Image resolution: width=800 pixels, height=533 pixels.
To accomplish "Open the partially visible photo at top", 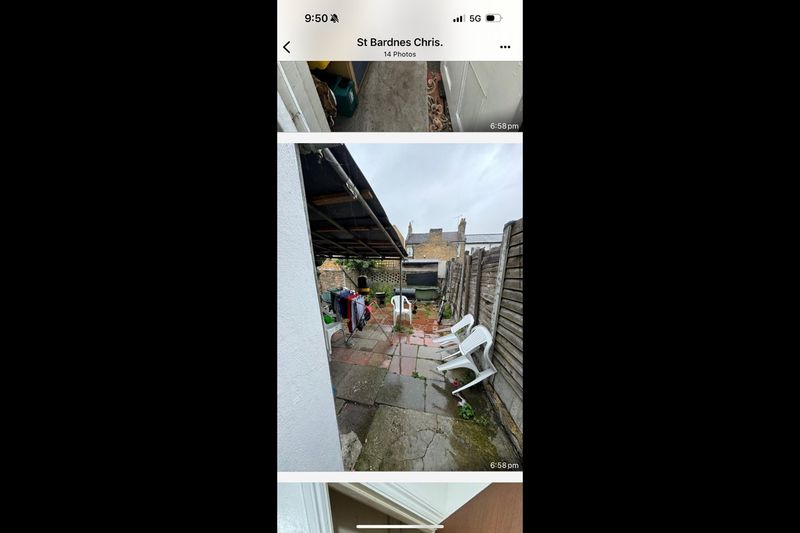I will click(x=400, y=96).
